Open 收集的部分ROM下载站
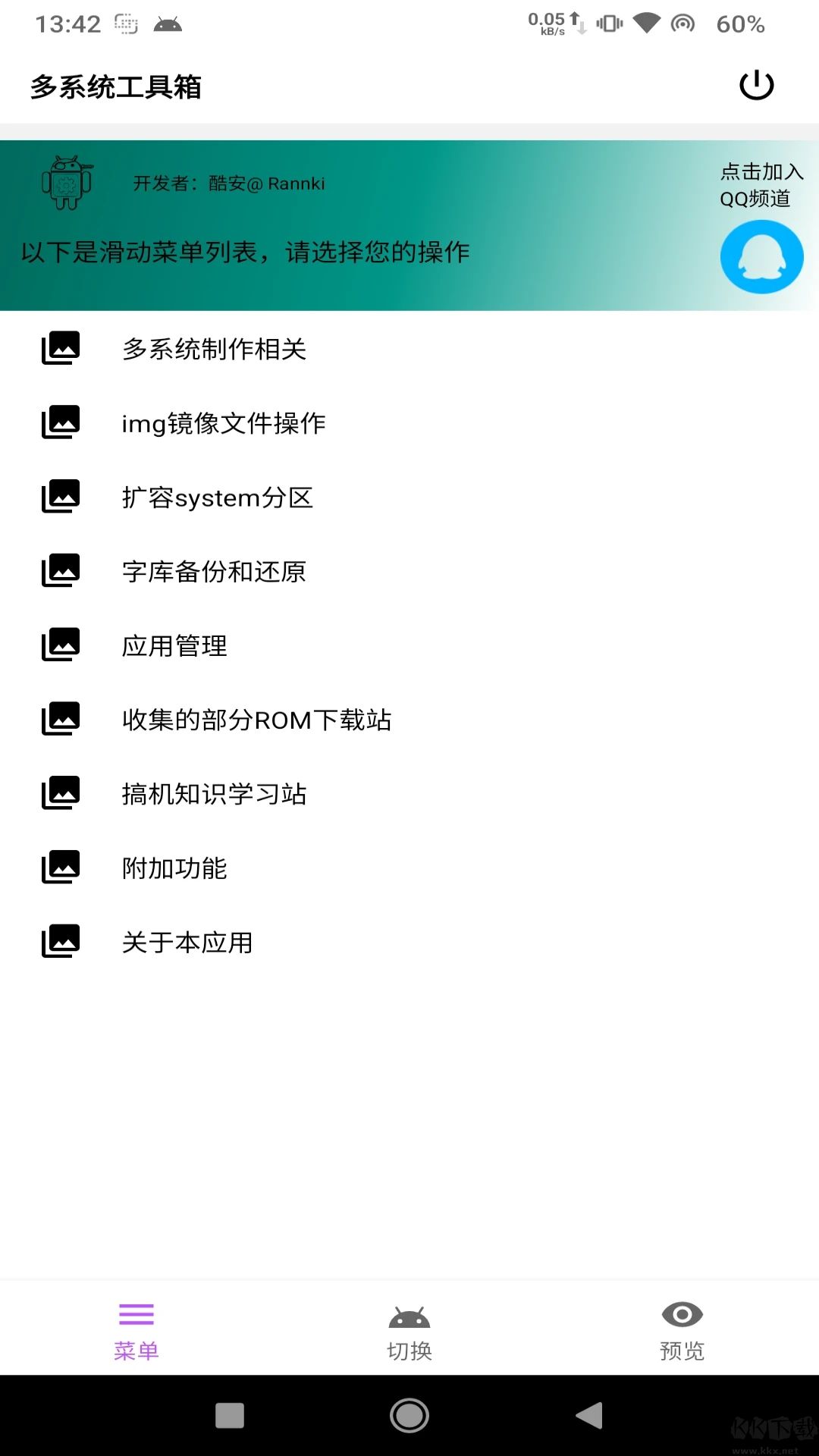Viewport: 819px width, 1456px height. pyautogui.click(x=258, y=720)
